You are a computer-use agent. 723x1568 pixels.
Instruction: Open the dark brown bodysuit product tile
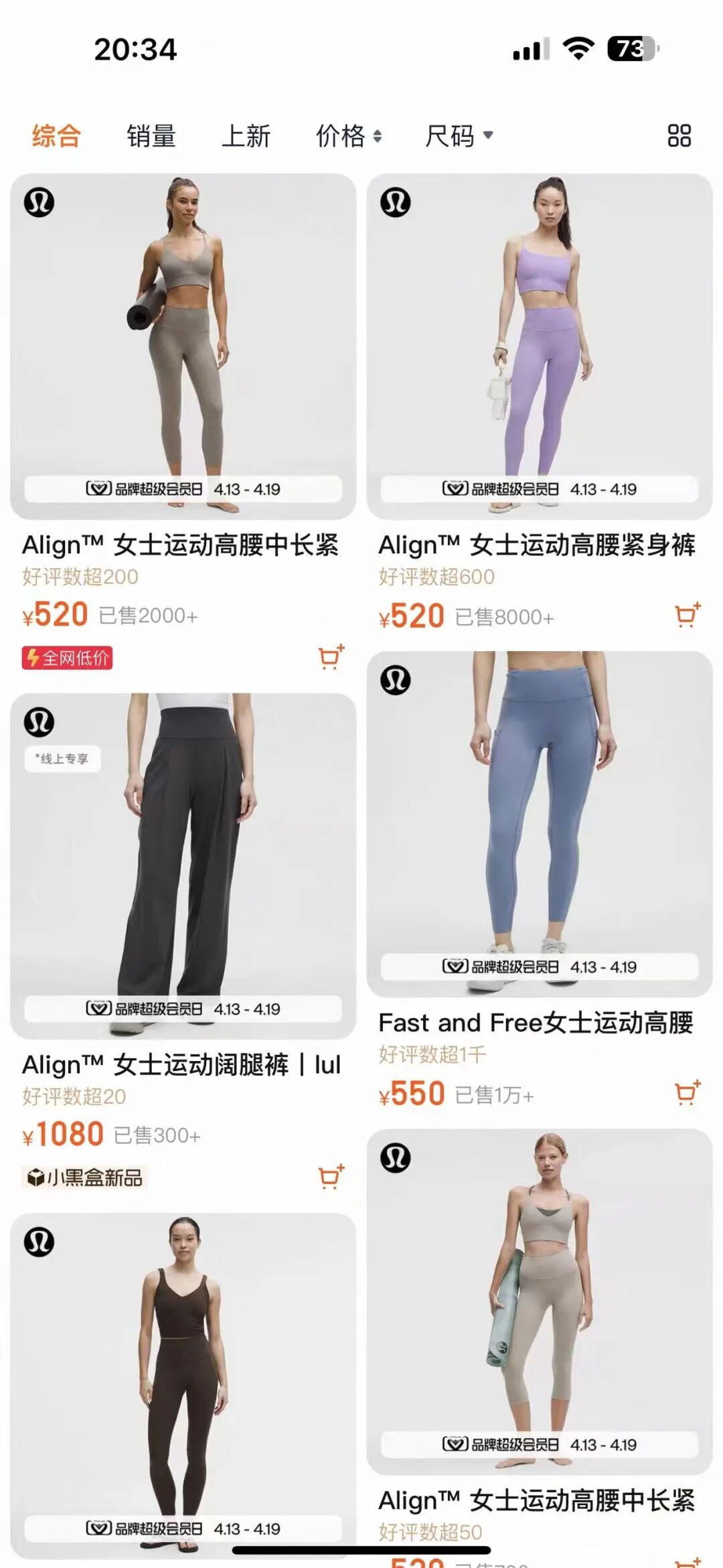click(183, 1385)
